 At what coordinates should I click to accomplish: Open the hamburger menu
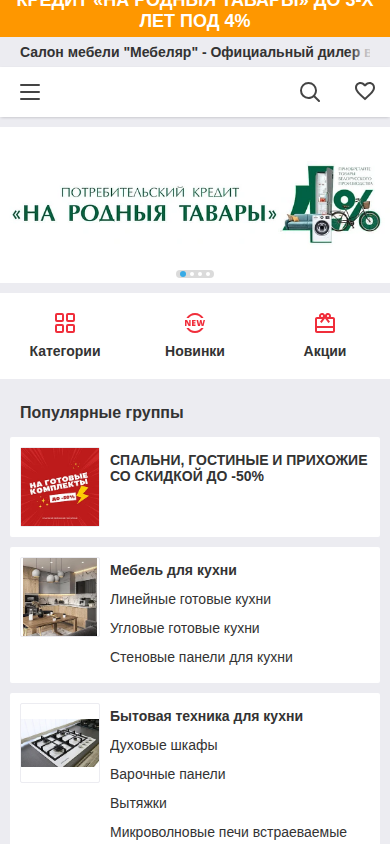click(x=30, y=92)
